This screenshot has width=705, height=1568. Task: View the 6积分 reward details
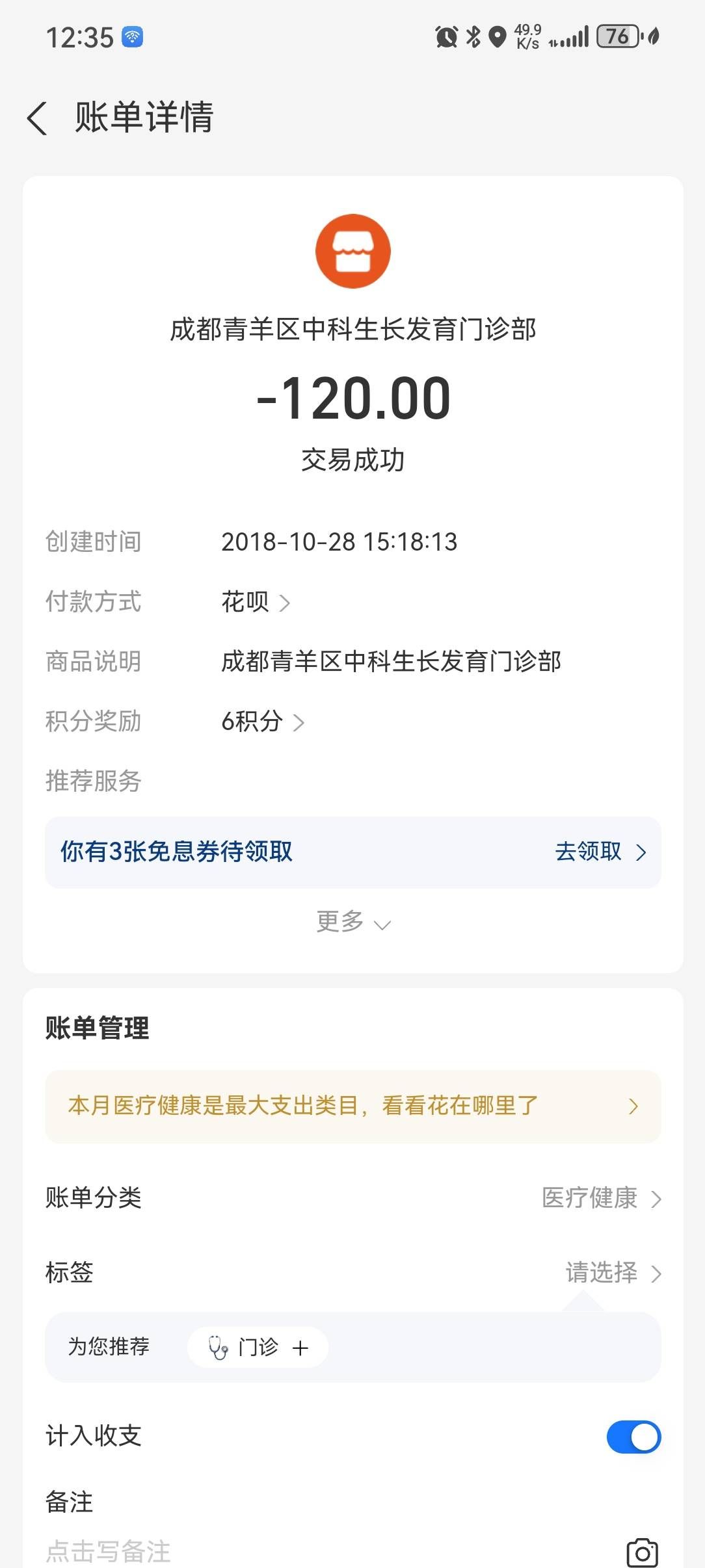[x=262, y=722]
